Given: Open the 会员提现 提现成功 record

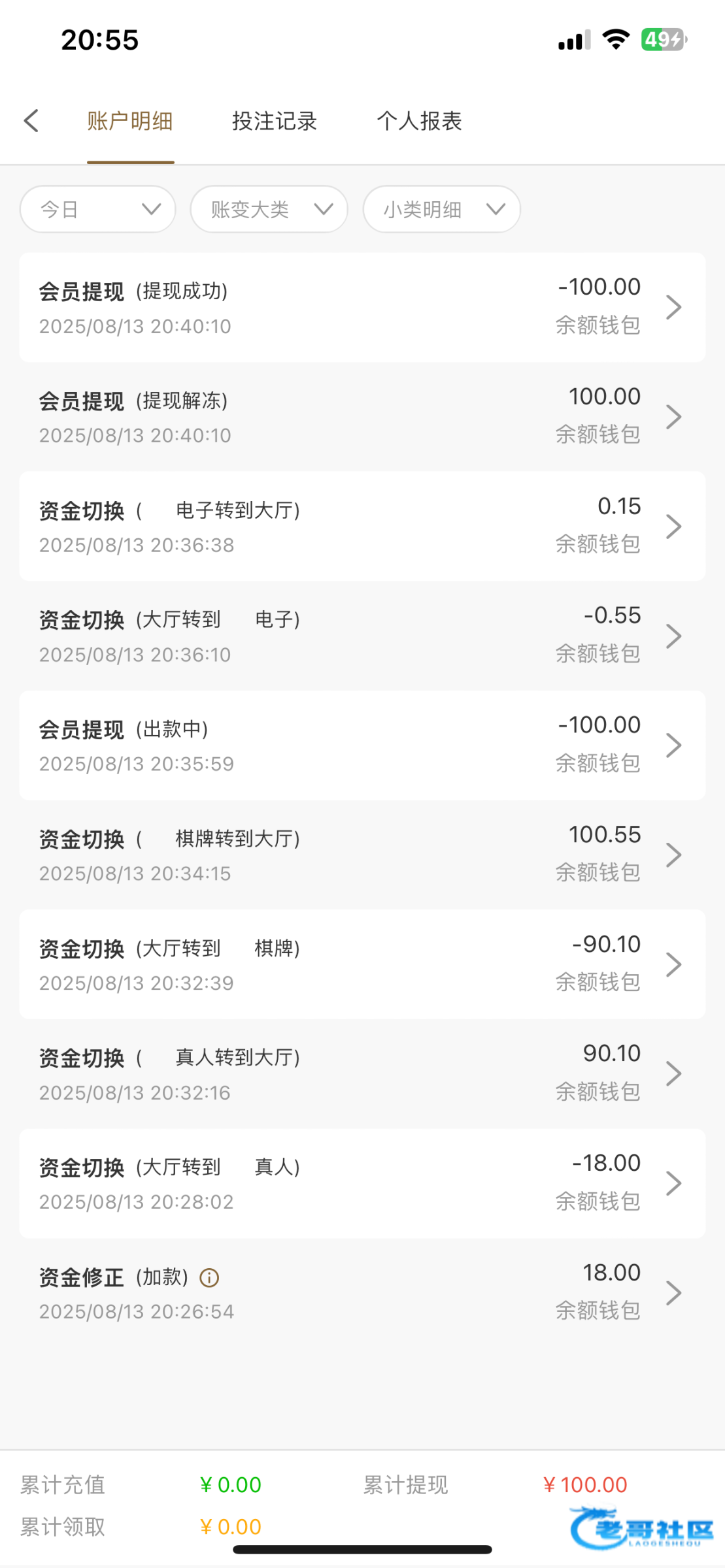Looking at the screenshot, I should point(362,307).
